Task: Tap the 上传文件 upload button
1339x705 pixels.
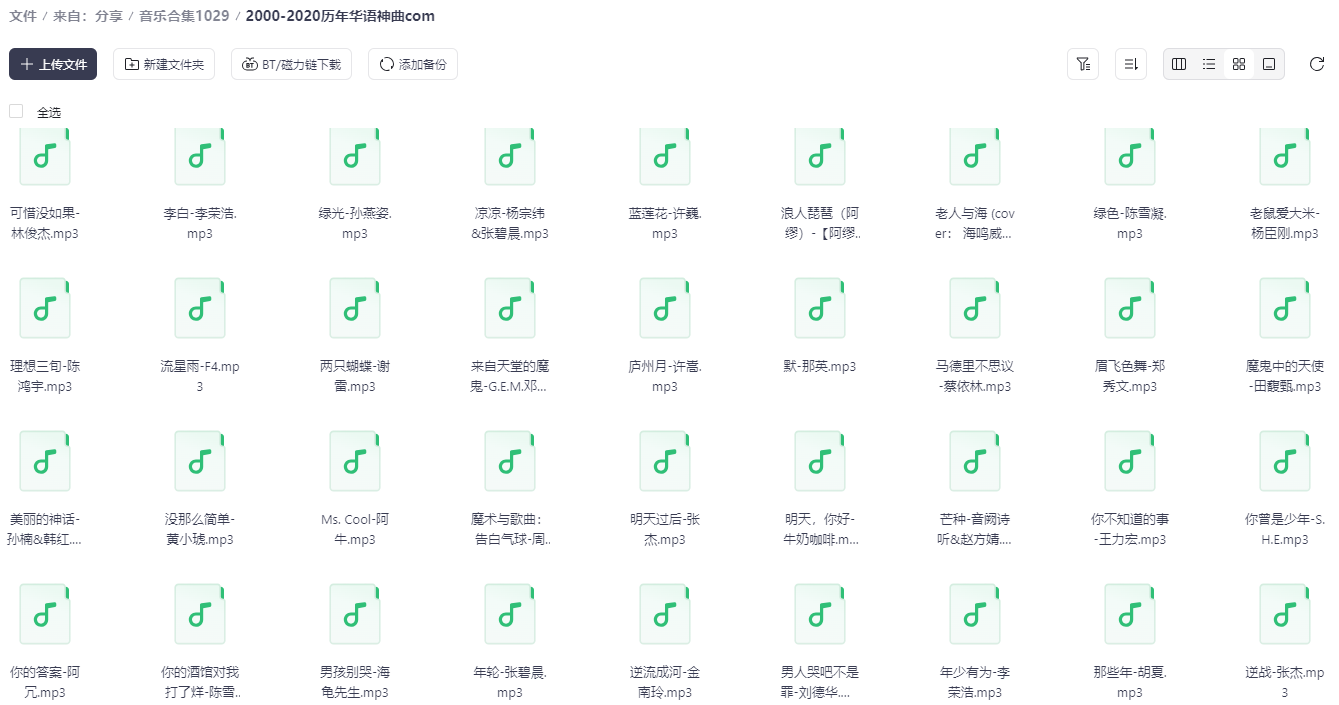Action: (53, 64)
